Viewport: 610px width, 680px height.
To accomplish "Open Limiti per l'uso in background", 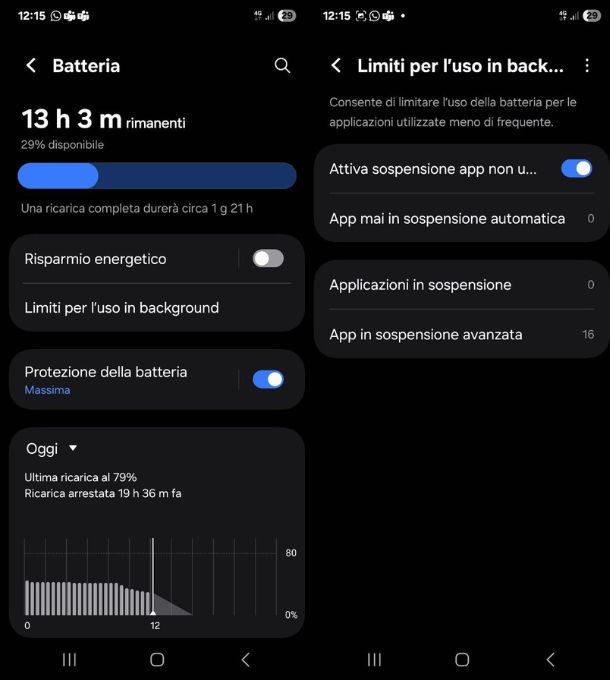I will (122, 308).
